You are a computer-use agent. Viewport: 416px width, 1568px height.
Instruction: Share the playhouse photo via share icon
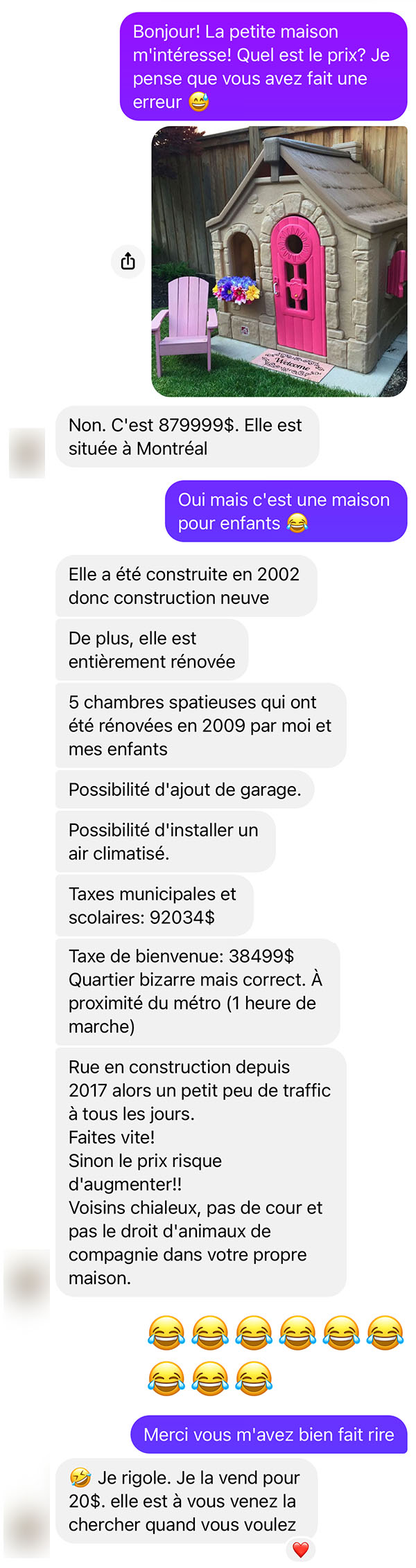point(128,261)
